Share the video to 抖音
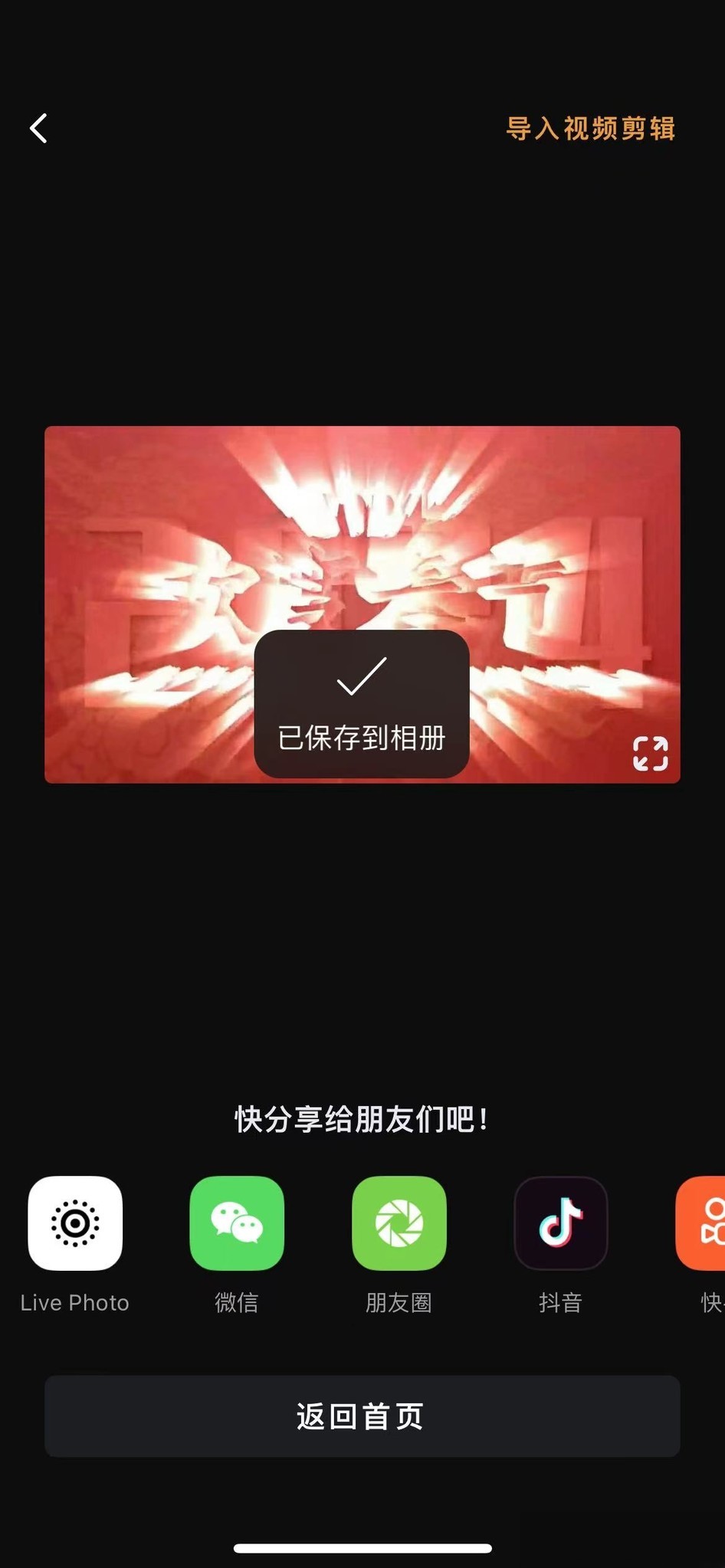The width and height of the screenshot is (725, 1568). pos(560,1223)
